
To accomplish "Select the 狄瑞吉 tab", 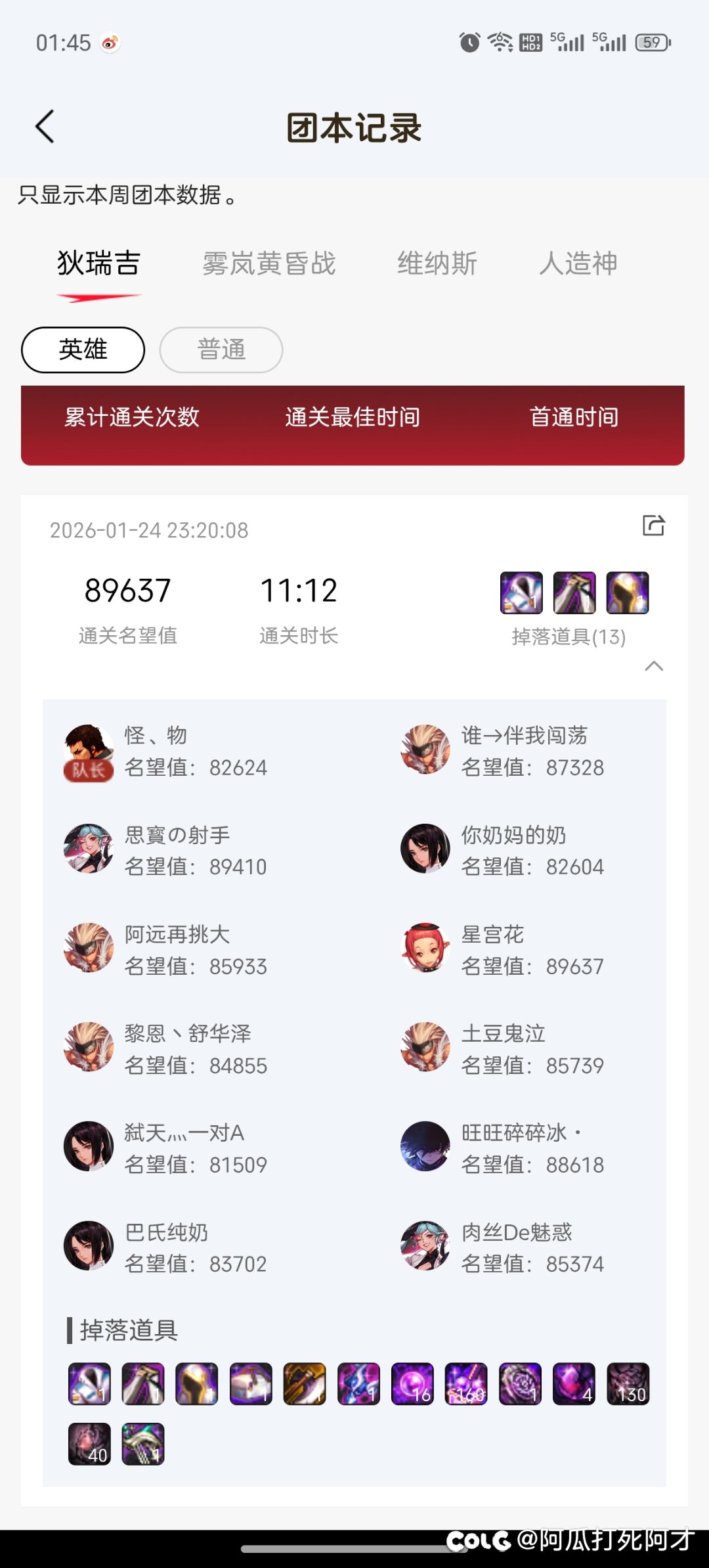I will pyautogui.click(x=98, y=263).
